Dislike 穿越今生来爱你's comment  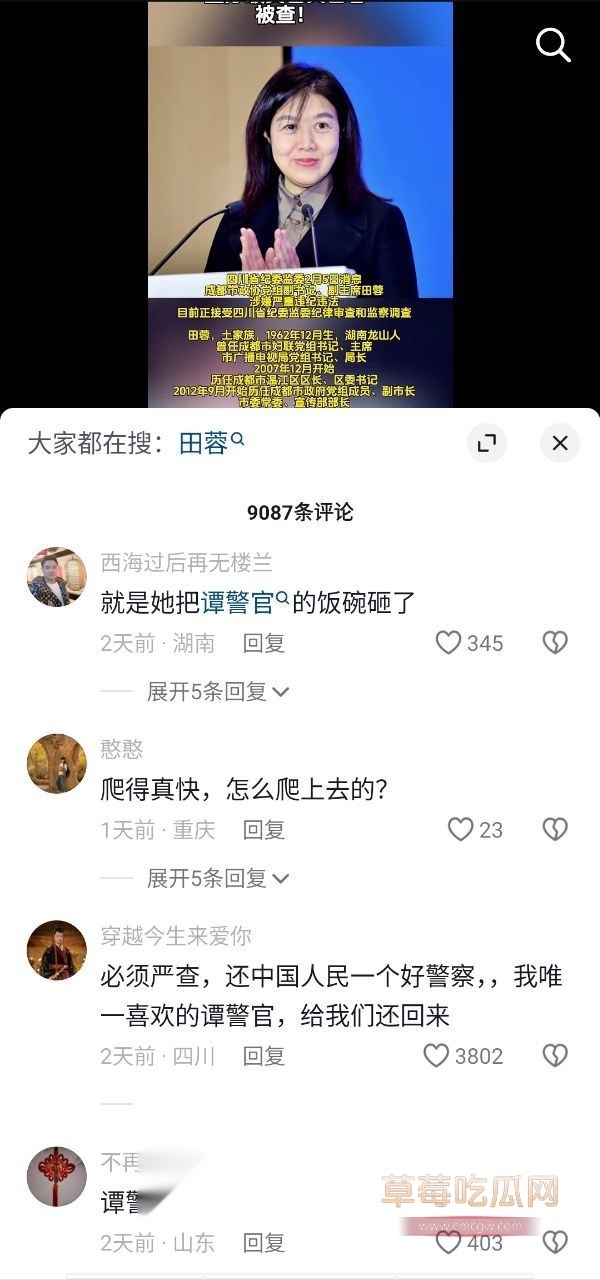(555, 1056)
